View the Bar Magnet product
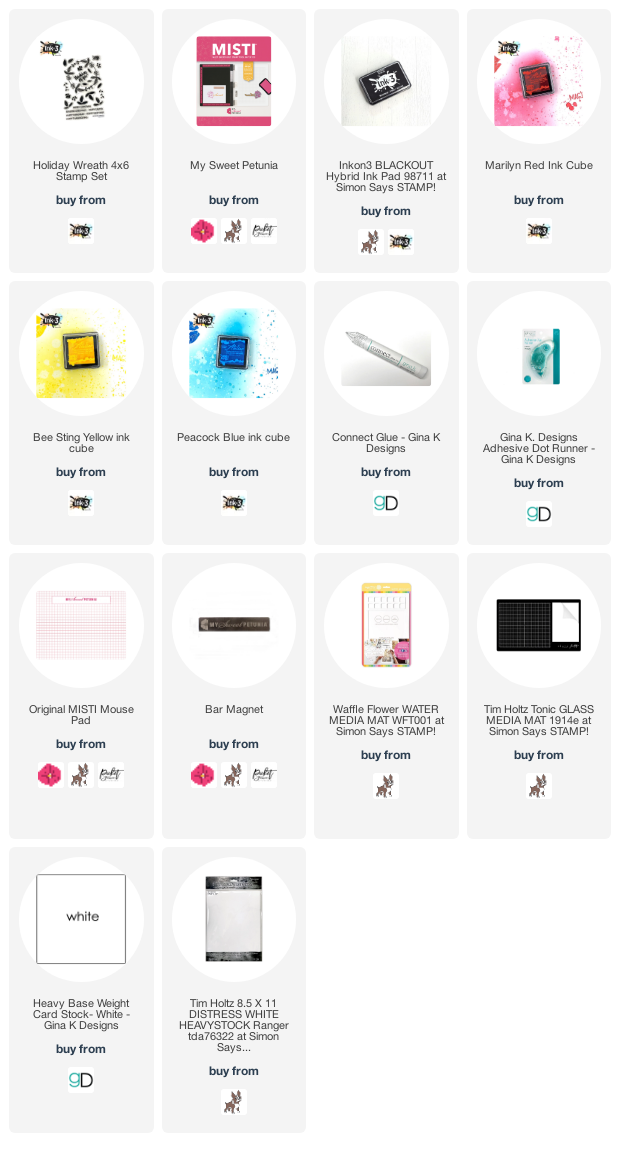The width and height of the screenshot is (620, 1153). [234, 625]
